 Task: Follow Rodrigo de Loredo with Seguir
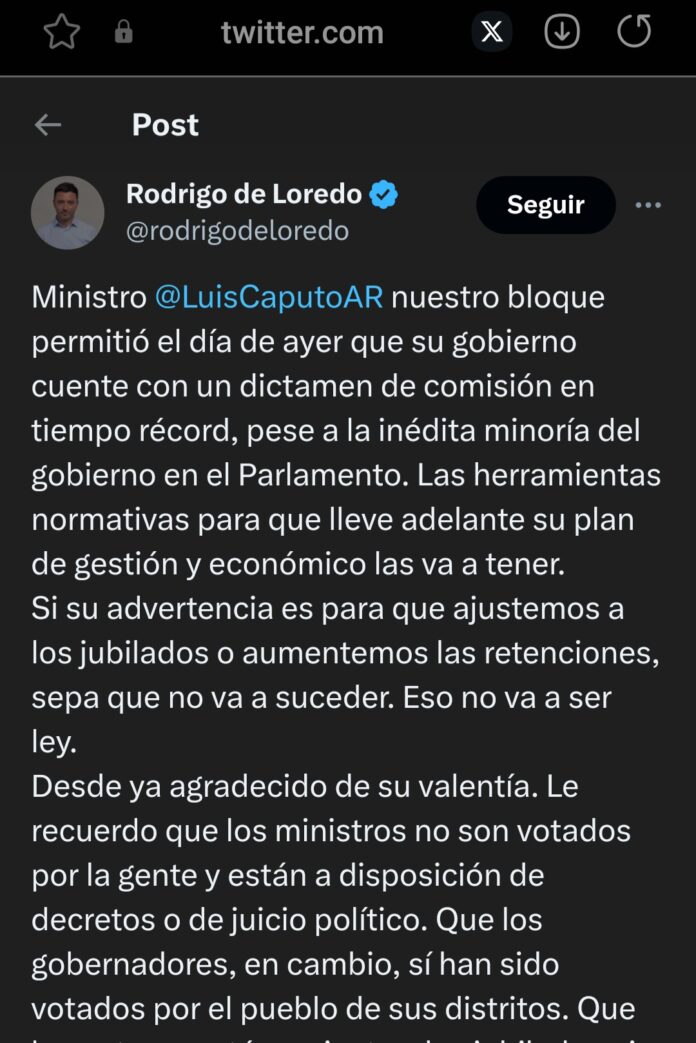[x=545, y=205]
